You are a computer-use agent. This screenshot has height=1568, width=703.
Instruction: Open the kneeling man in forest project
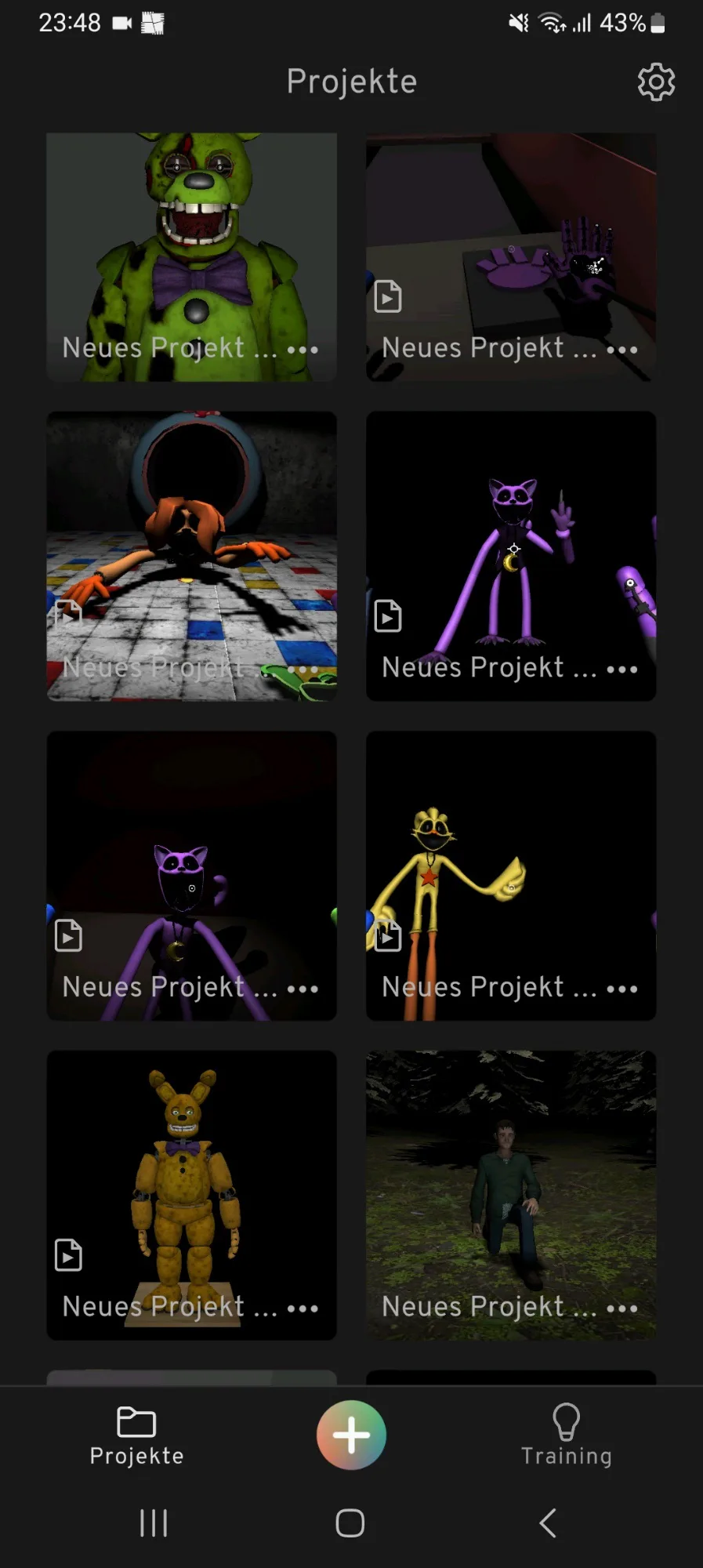click(511, 1195)
